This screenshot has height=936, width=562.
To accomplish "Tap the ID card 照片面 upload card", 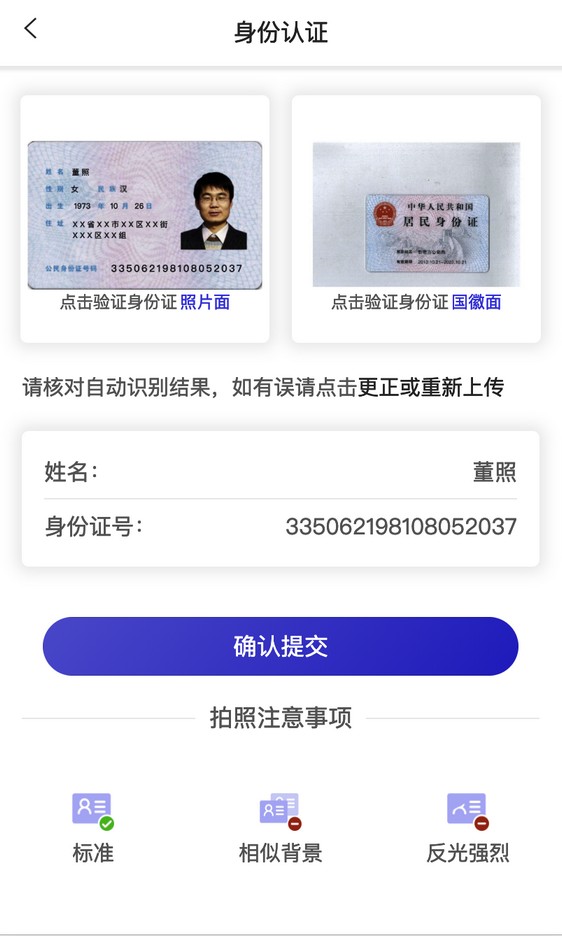I will point(145,218).
